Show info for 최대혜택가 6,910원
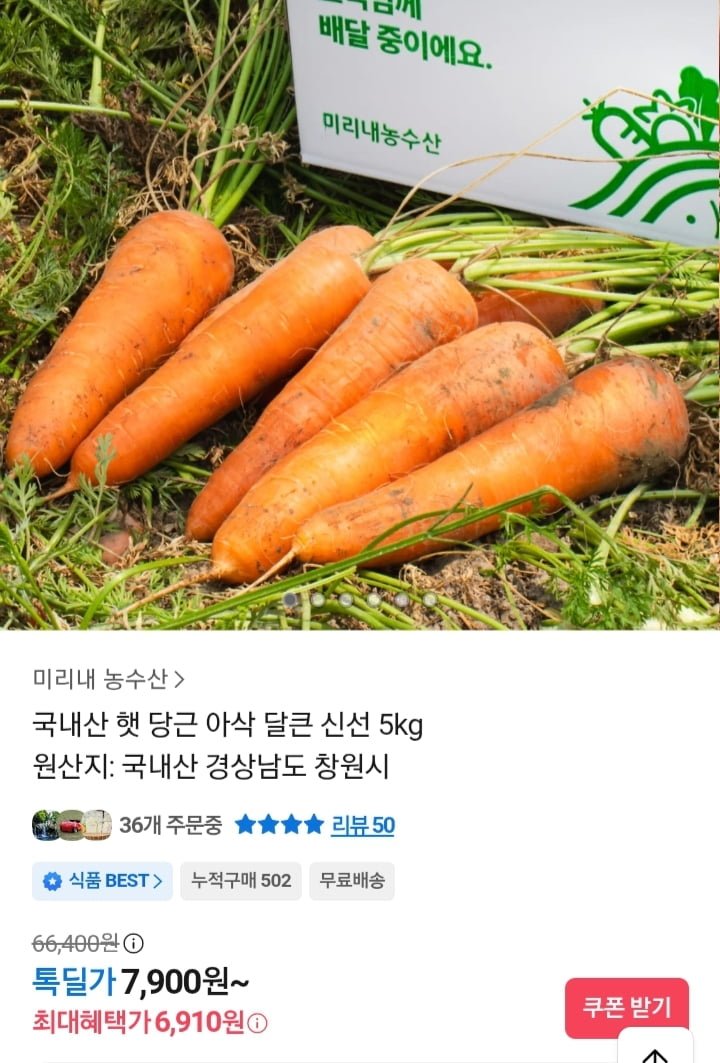 (257, 1023)
